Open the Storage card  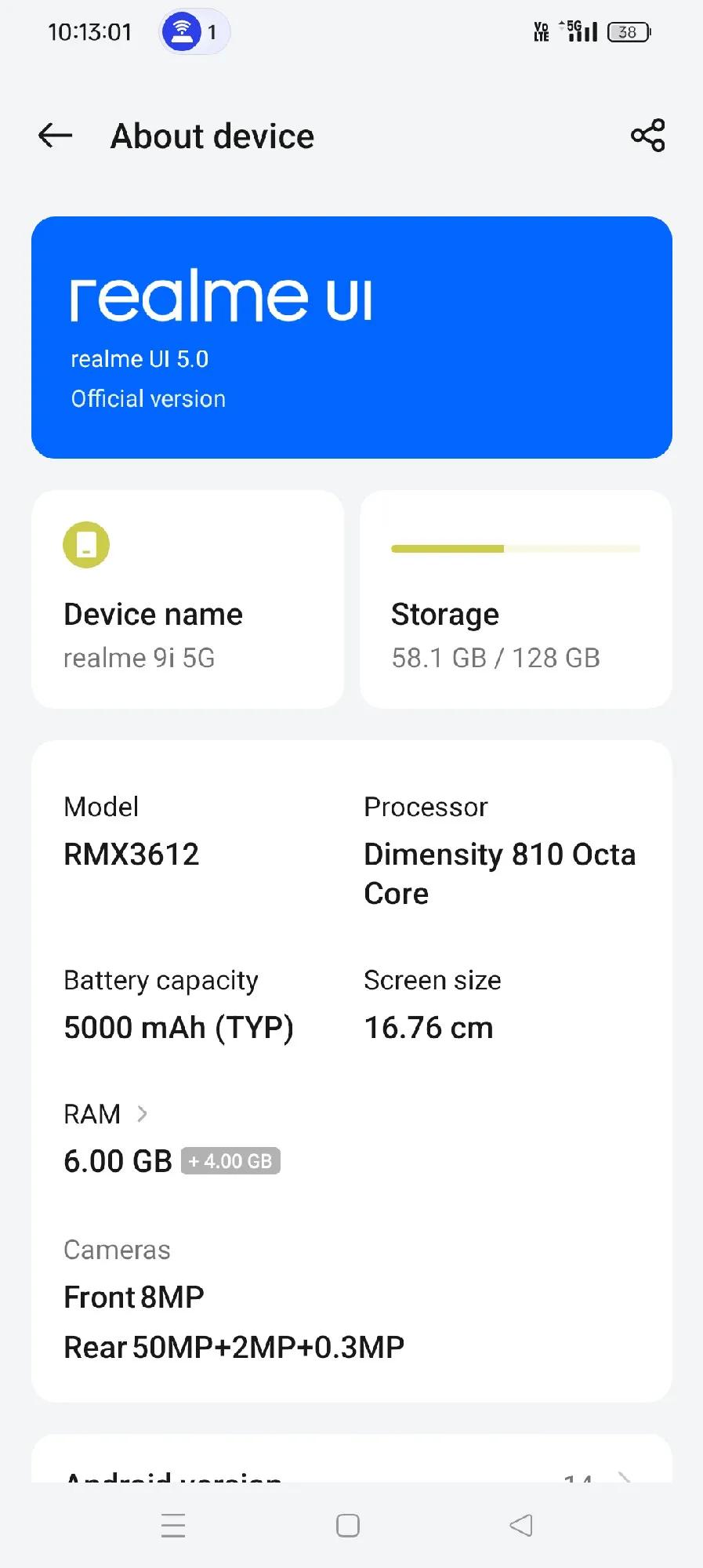tap(516, 599)
